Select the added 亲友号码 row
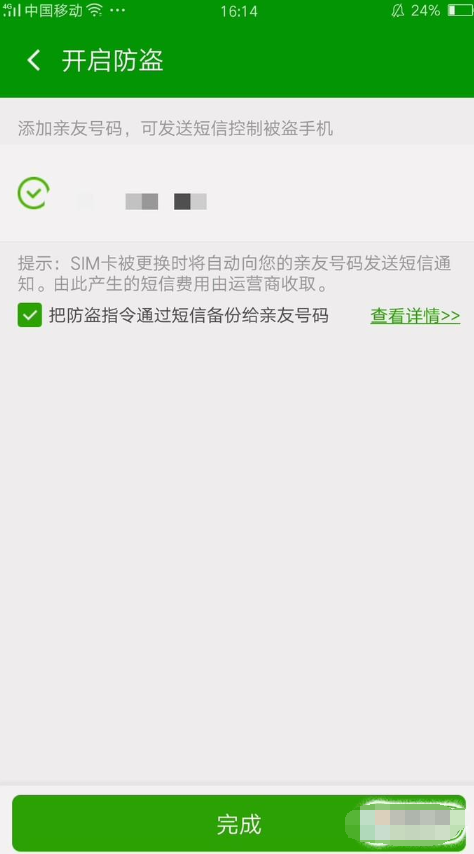 (237, 193)
